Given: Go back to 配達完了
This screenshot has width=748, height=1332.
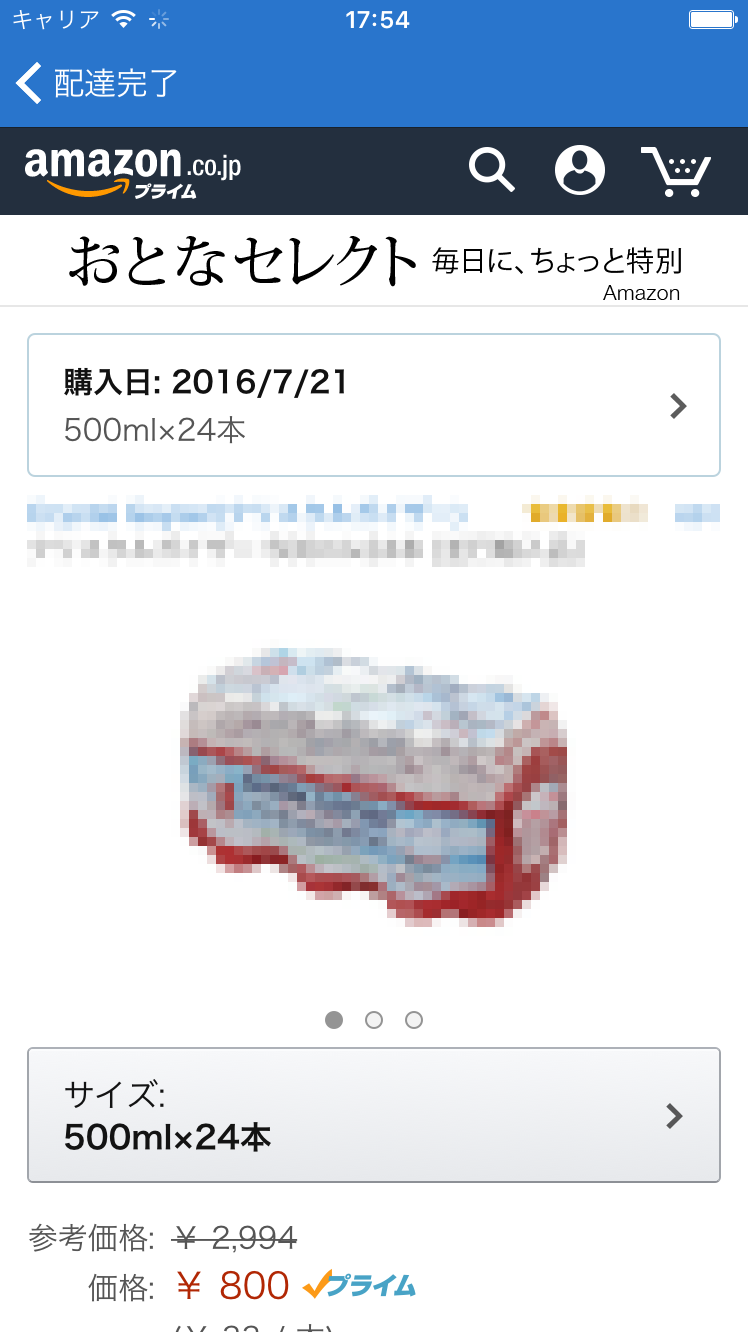Looking at the screenshot, I should pos(97,83).
